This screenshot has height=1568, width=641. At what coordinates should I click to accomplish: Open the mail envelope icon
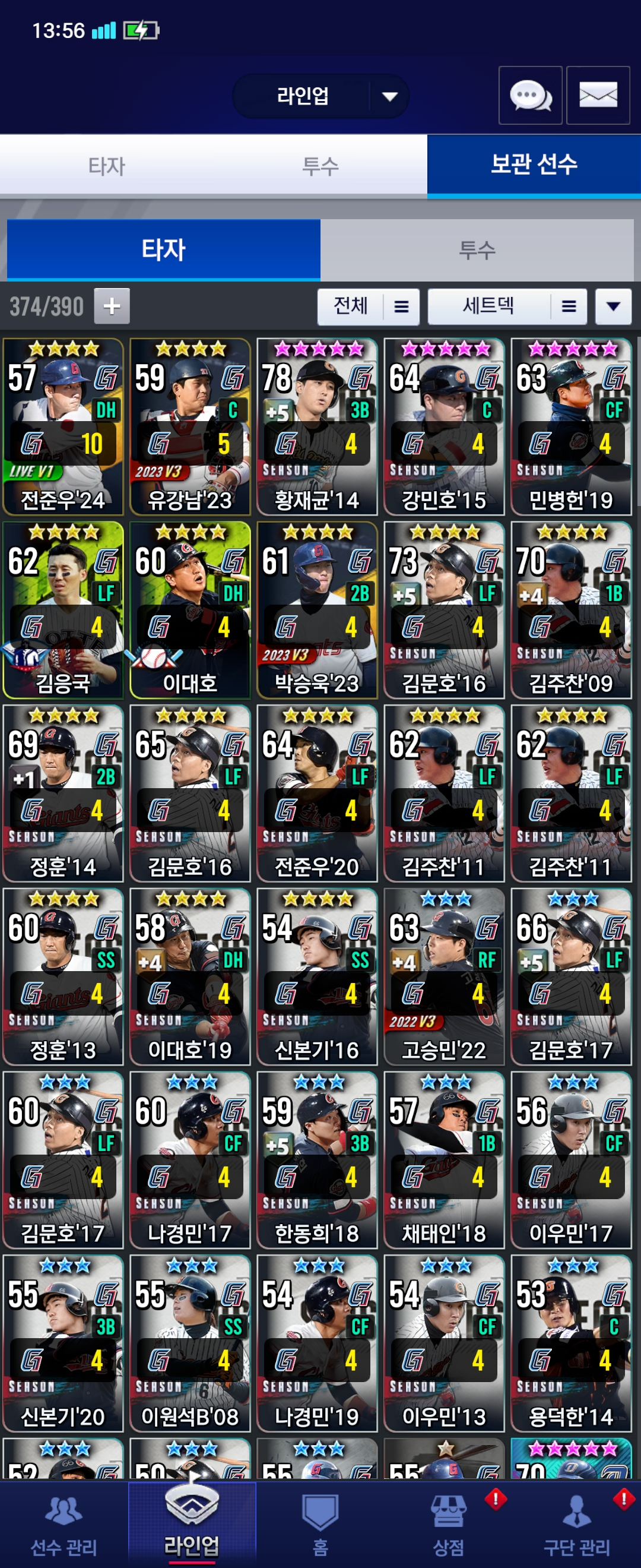598,96
